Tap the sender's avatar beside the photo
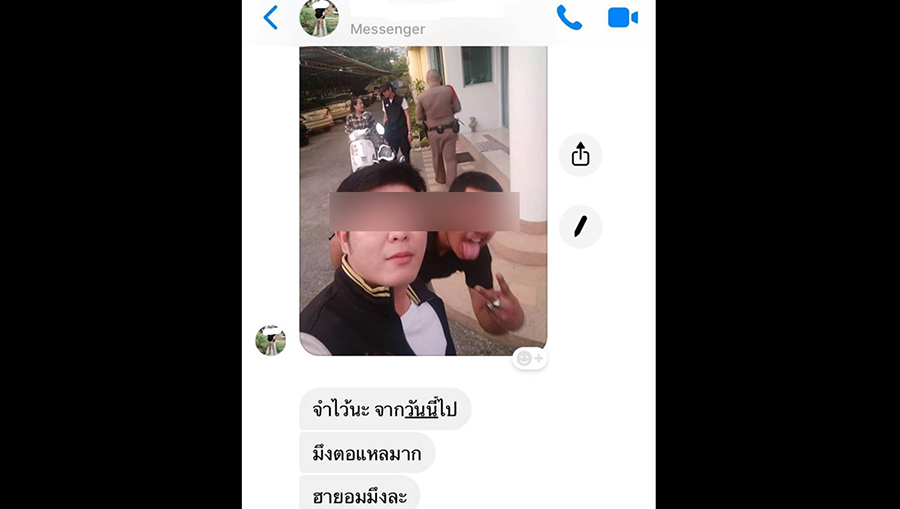Screen dimensions: 900x509 tap(271, 340)
